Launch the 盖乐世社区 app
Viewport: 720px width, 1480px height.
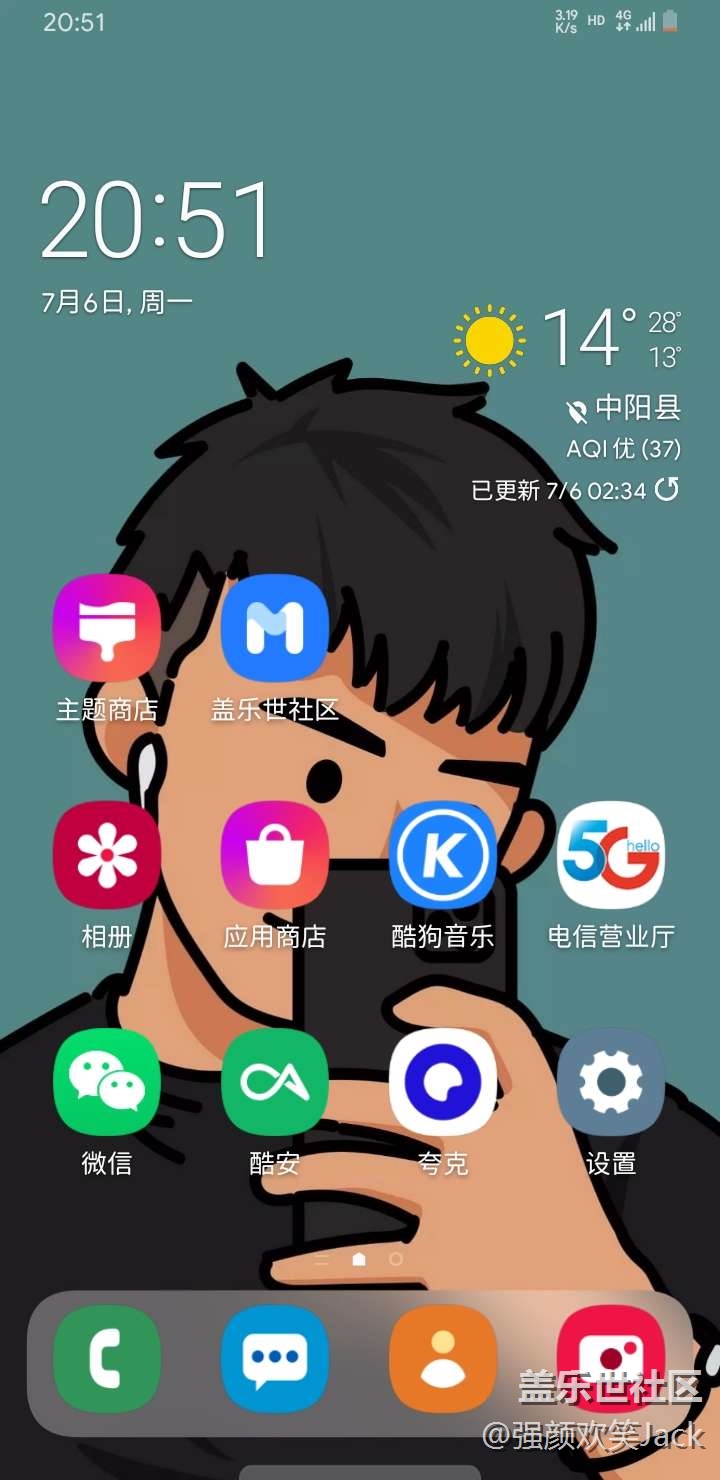(x=275, y=628)
